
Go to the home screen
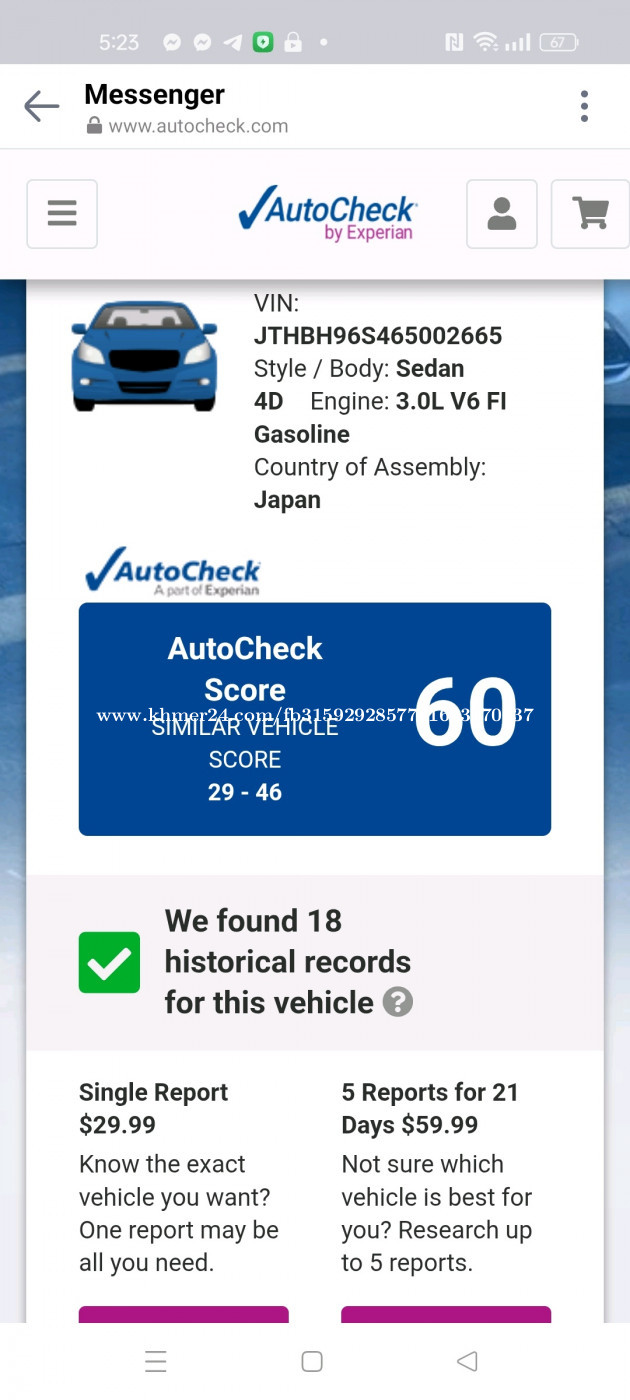[312, 1361]
